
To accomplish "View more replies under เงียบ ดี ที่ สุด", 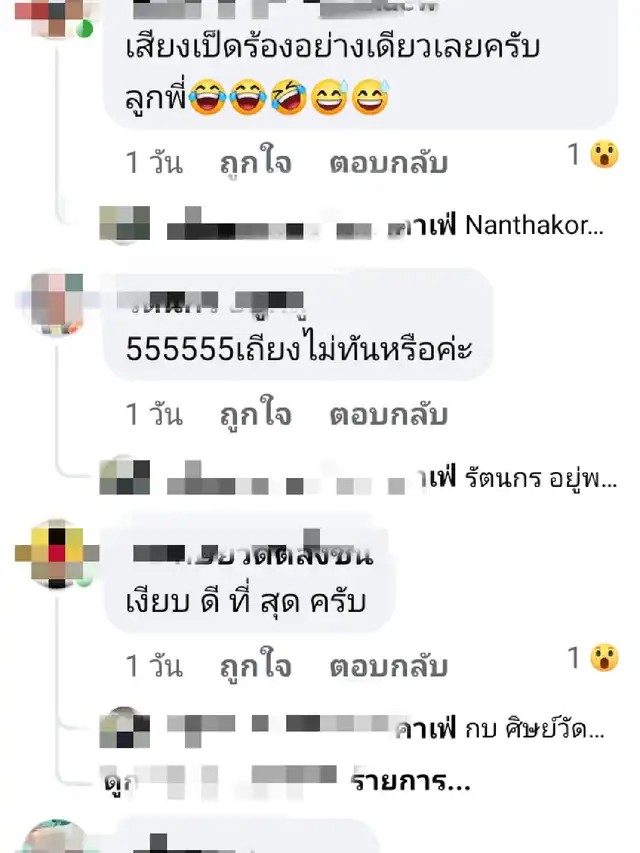I will (287, 782).
